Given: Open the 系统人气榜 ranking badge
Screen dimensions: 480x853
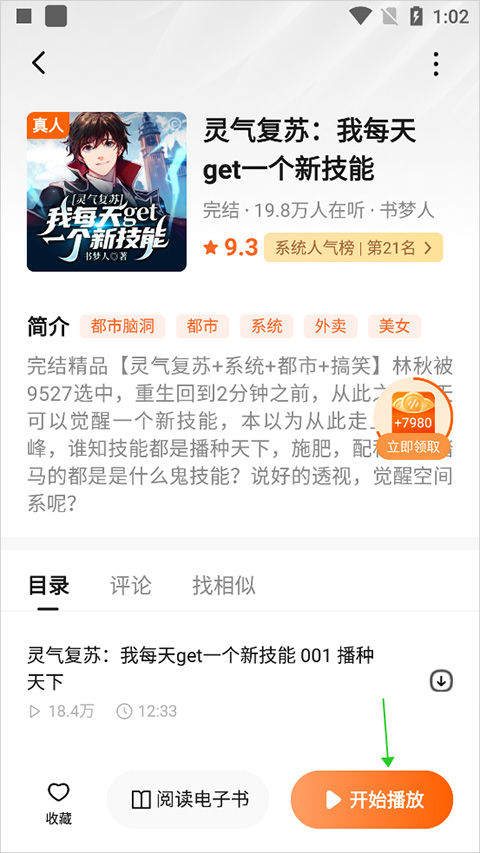Looking at the screenshot, I should pyautogui.click(x=353, y=248).
